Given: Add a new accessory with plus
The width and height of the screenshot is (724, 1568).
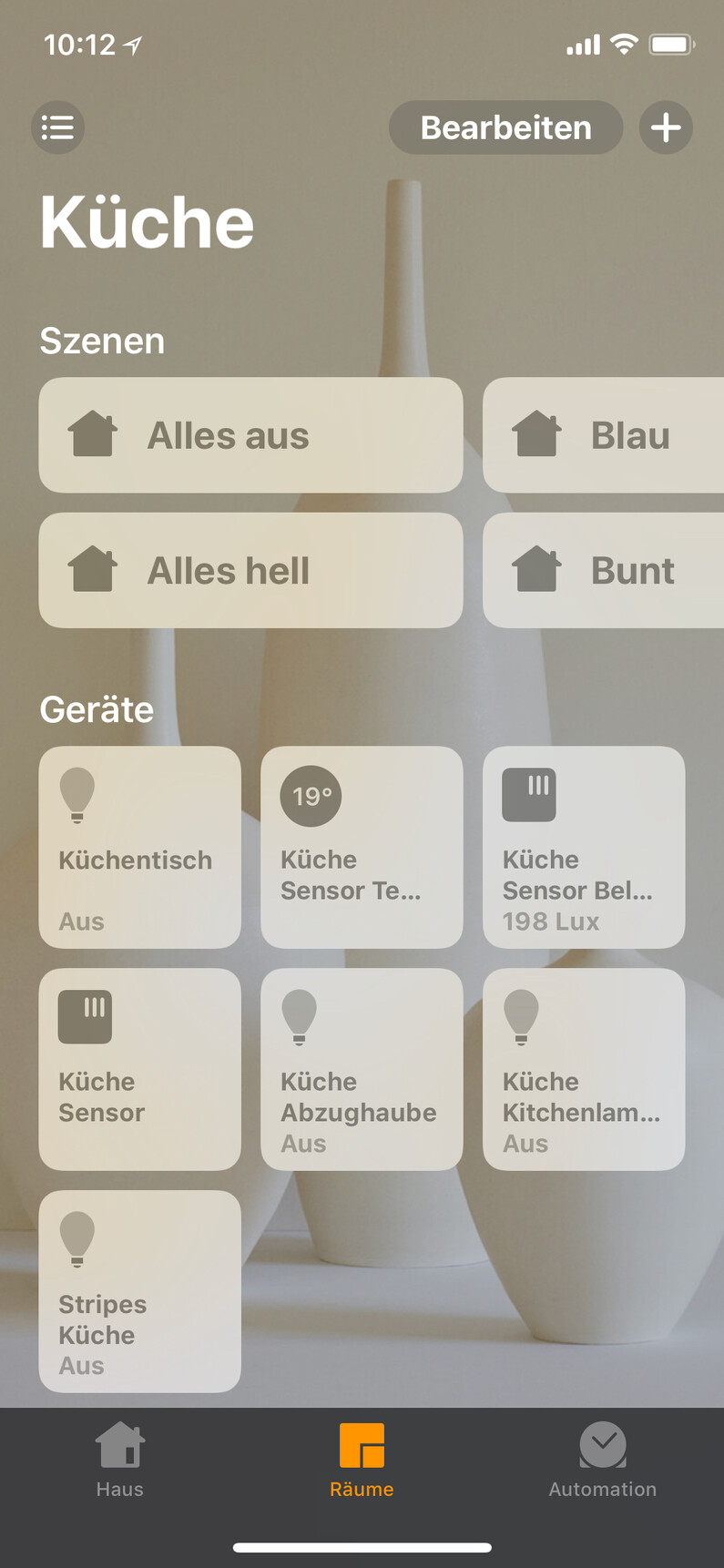Looking at the screenshot, I should [x=666, y=127].
